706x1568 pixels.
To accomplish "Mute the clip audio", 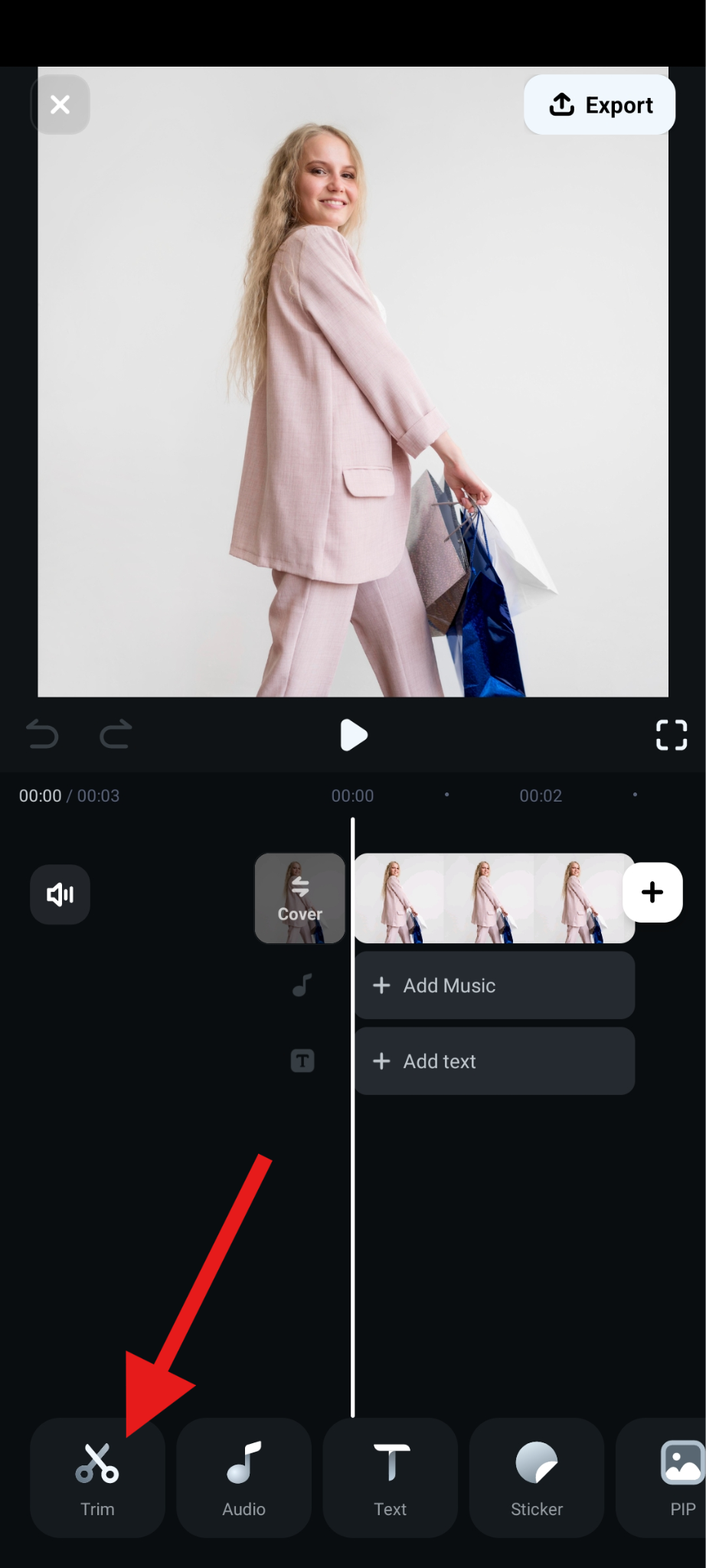I will click(60, 894).
